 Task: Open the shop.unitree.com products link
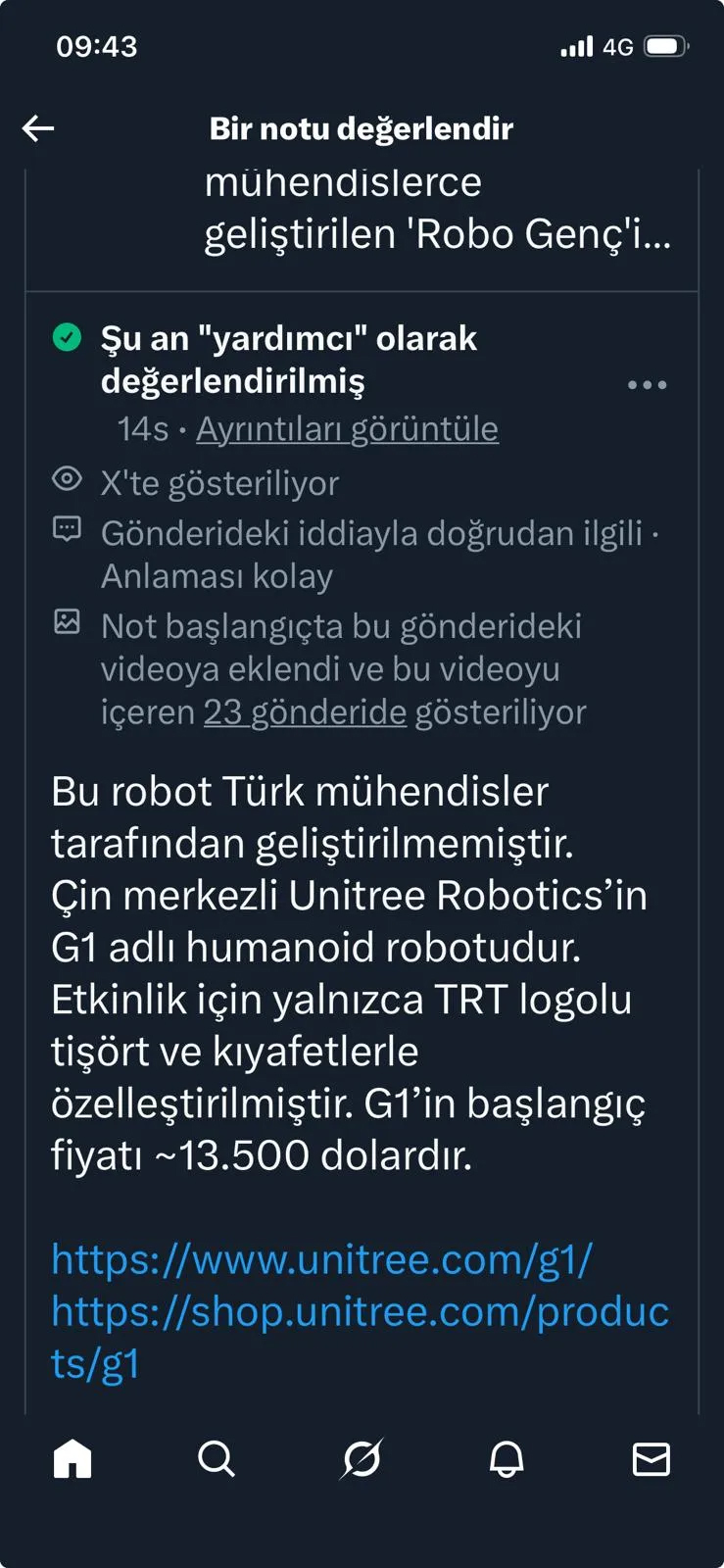click(360, 1312)
